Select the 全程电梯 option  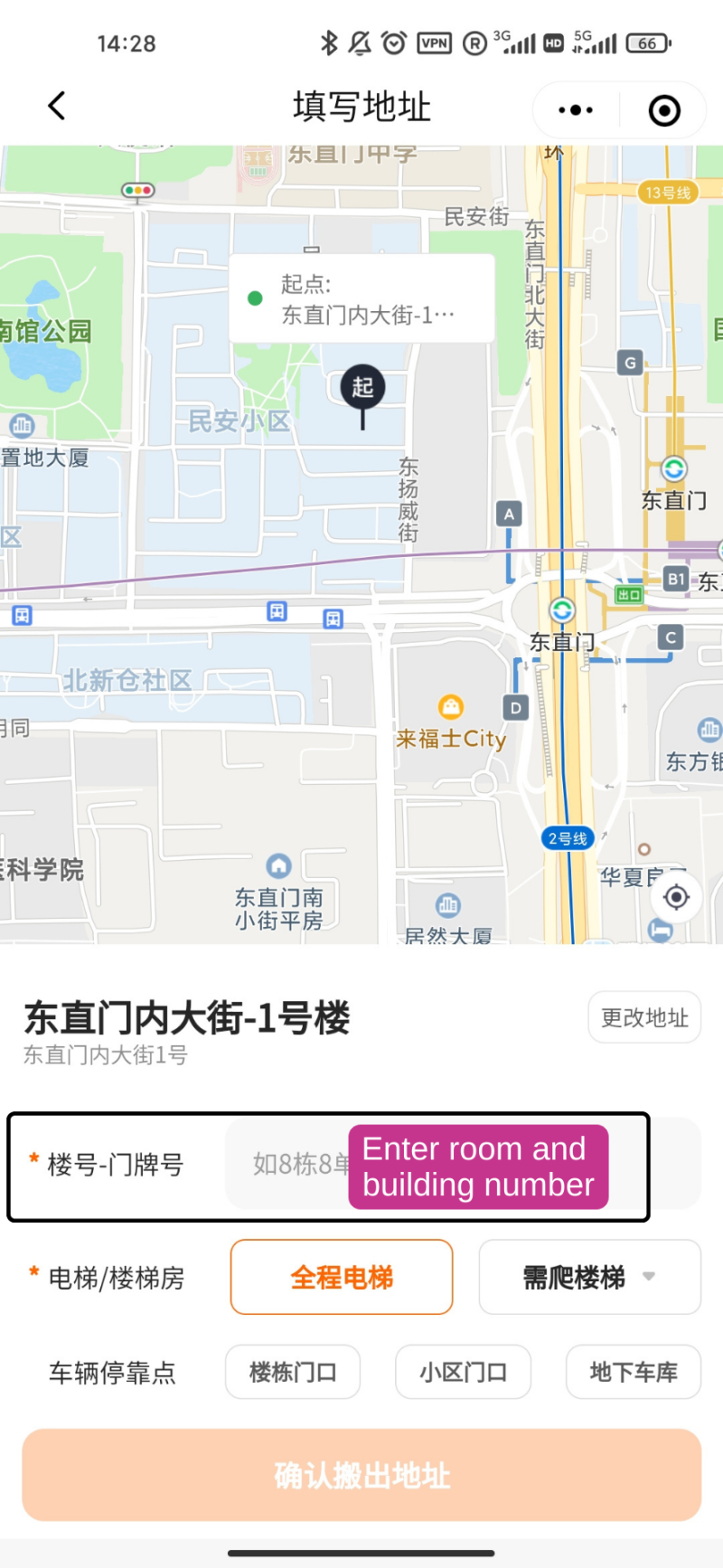click(342, 1277)
